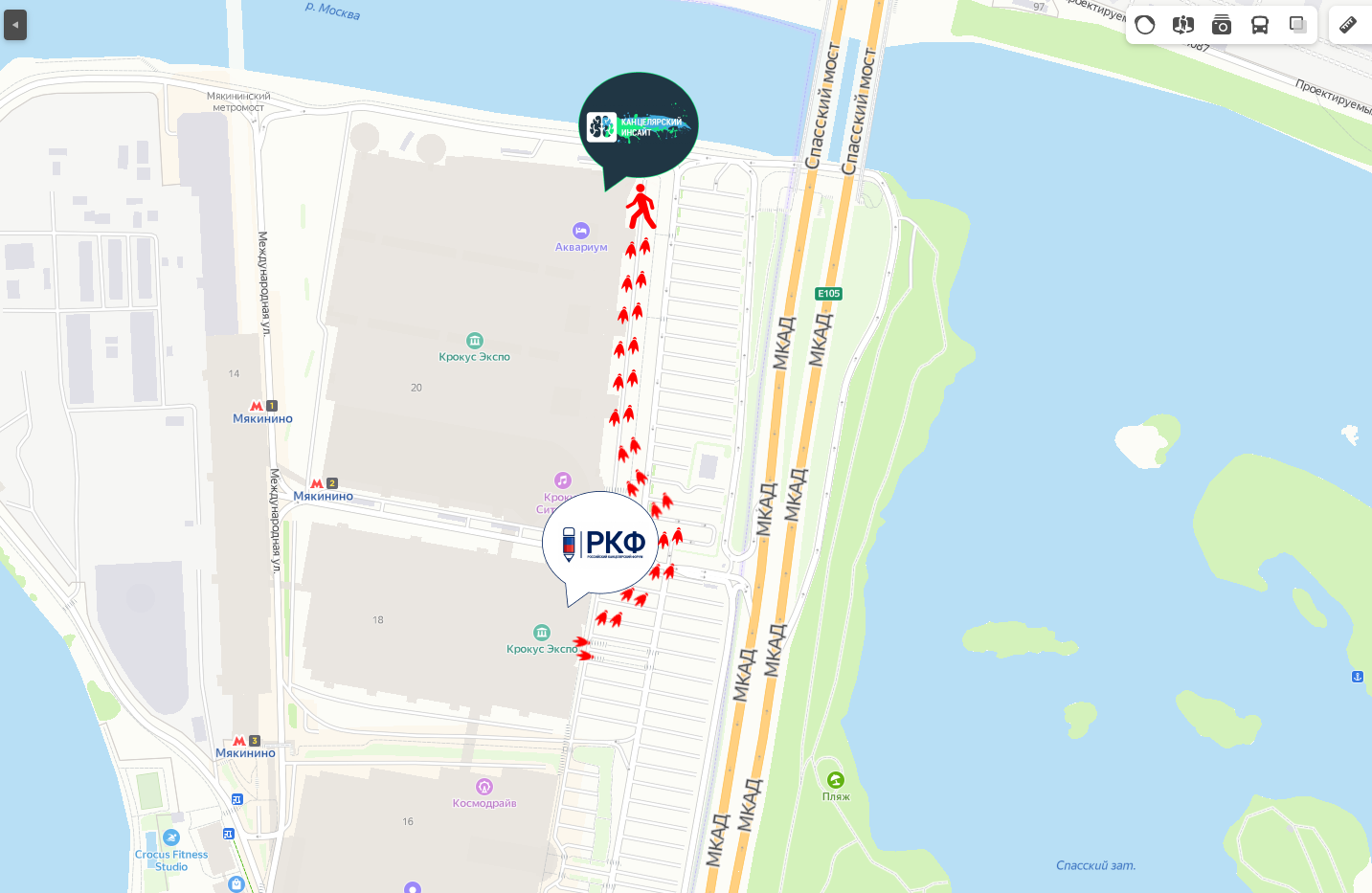Enable street panoramas view

pyautogui.click(x=1183, y=25)
